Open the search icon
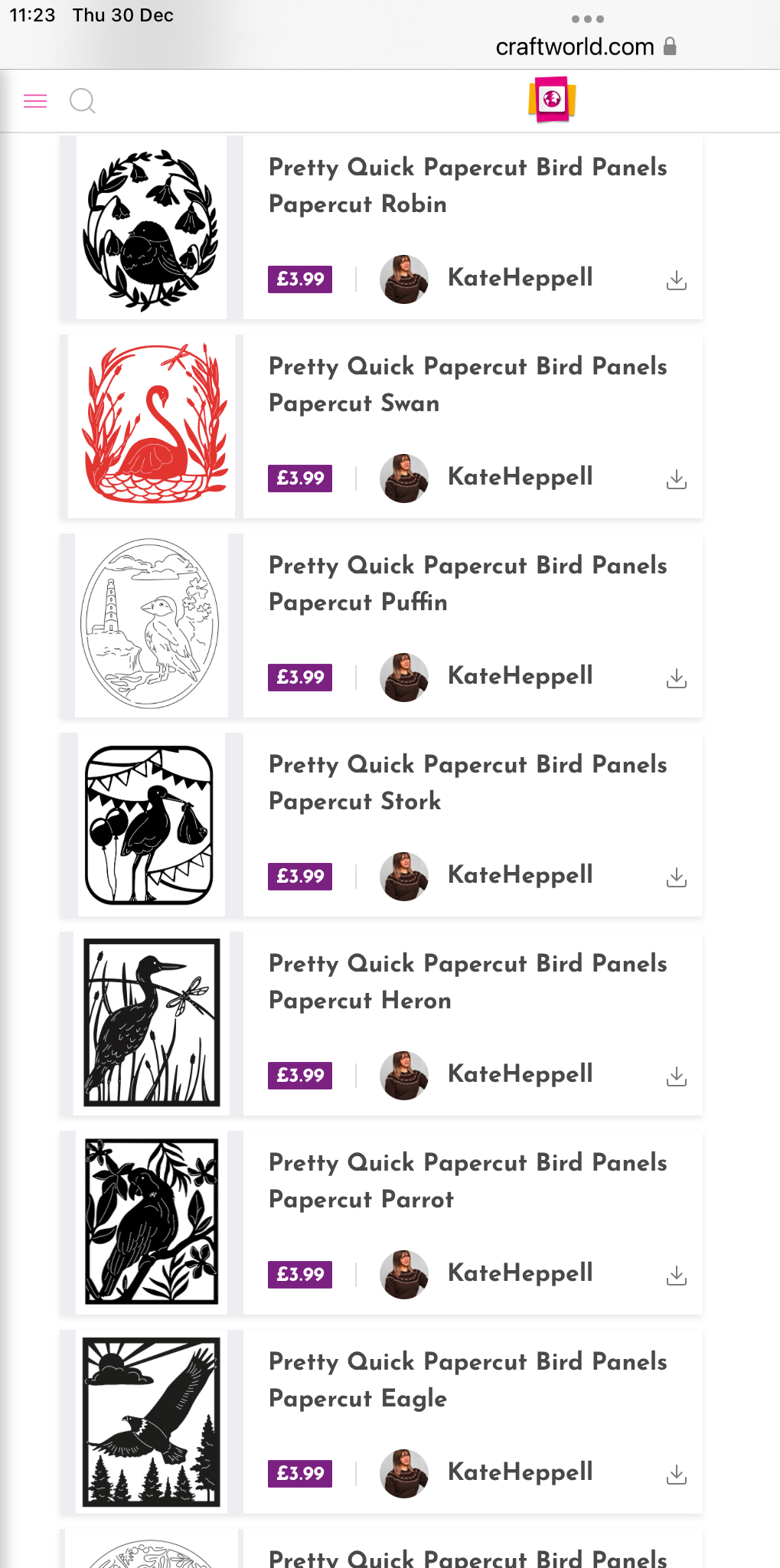This screenshot has width=780, height=1568. pyautogui.click(x=82, y=101)
